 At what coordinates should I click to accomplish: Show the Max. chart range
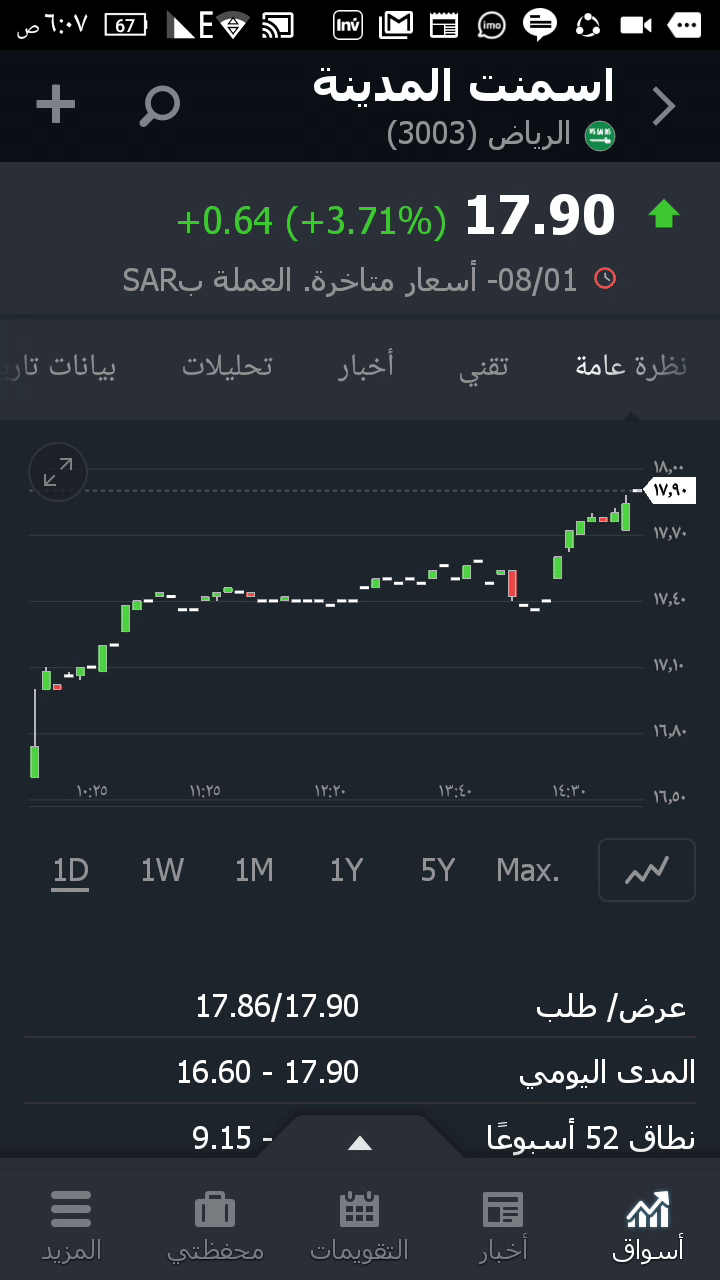pyautogui.click(x=528, y=871)
